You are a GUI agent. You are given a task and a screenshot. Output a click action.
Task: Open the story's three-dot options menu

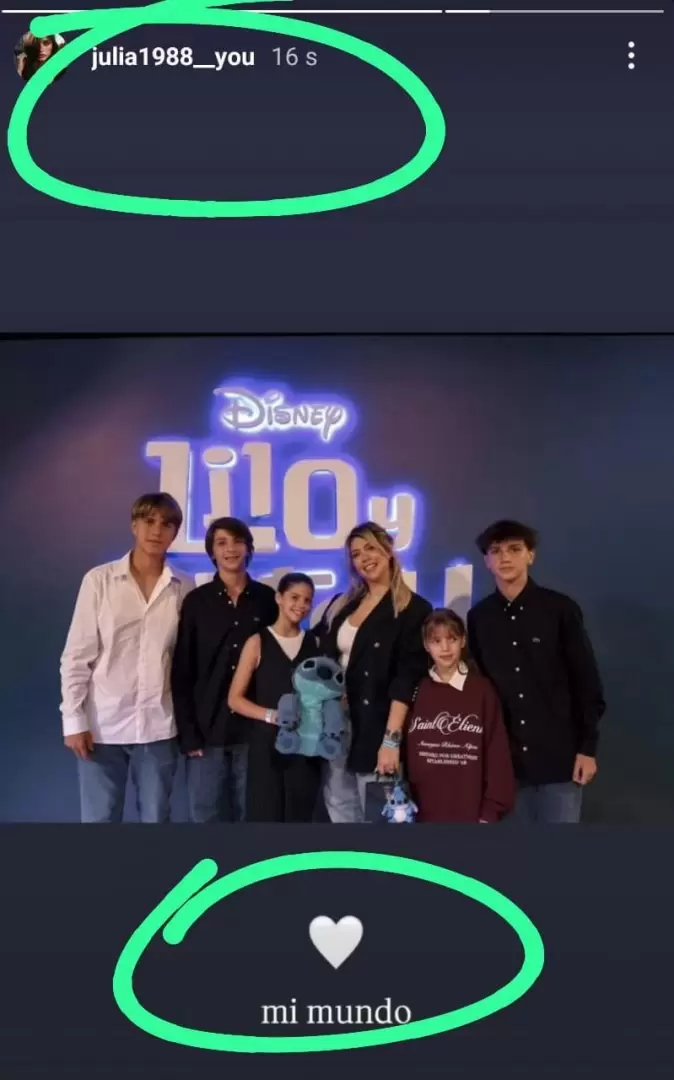coord(631,56)
